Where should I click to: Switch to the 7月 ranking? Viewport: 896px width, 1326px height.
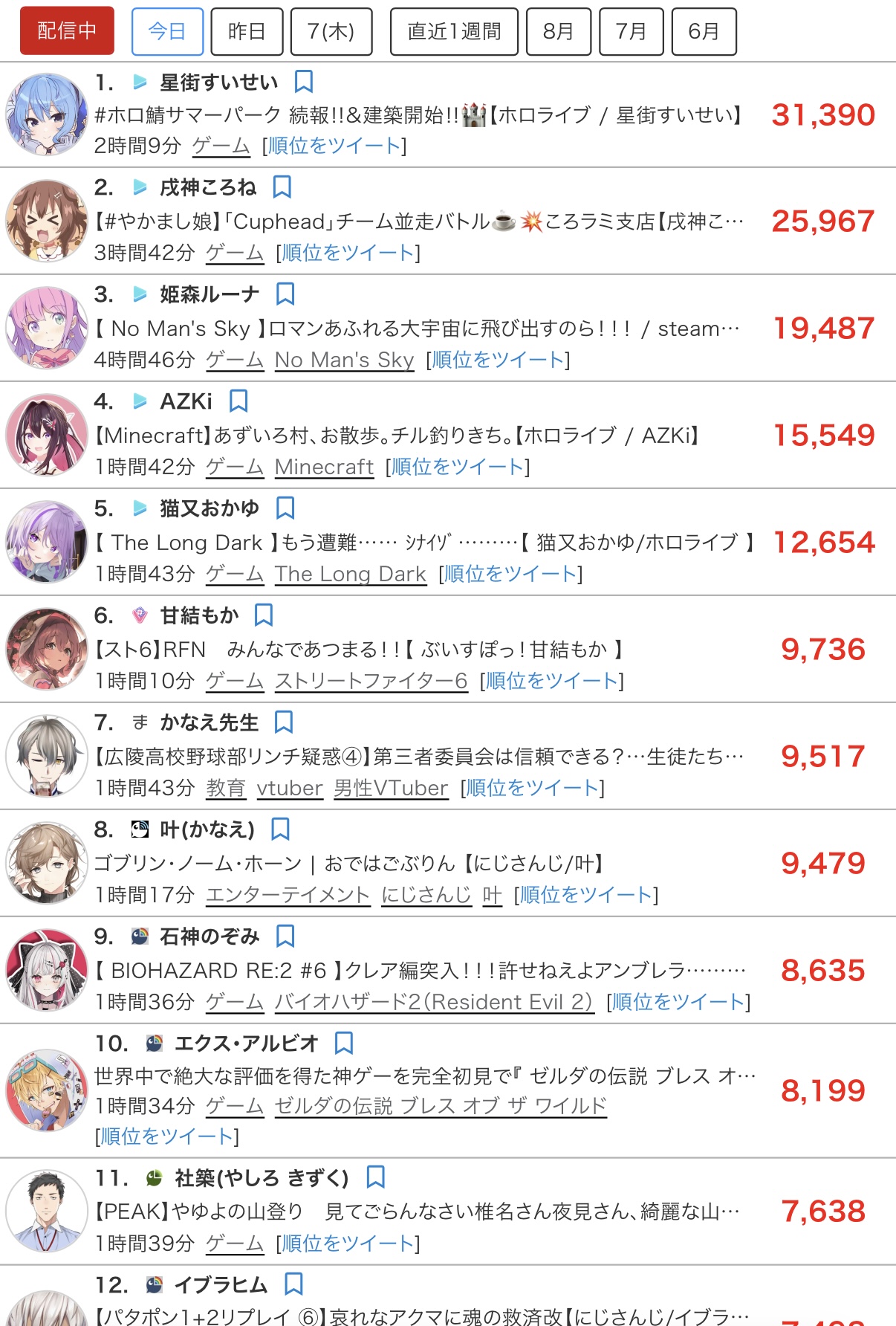click(x=631, y=31)
